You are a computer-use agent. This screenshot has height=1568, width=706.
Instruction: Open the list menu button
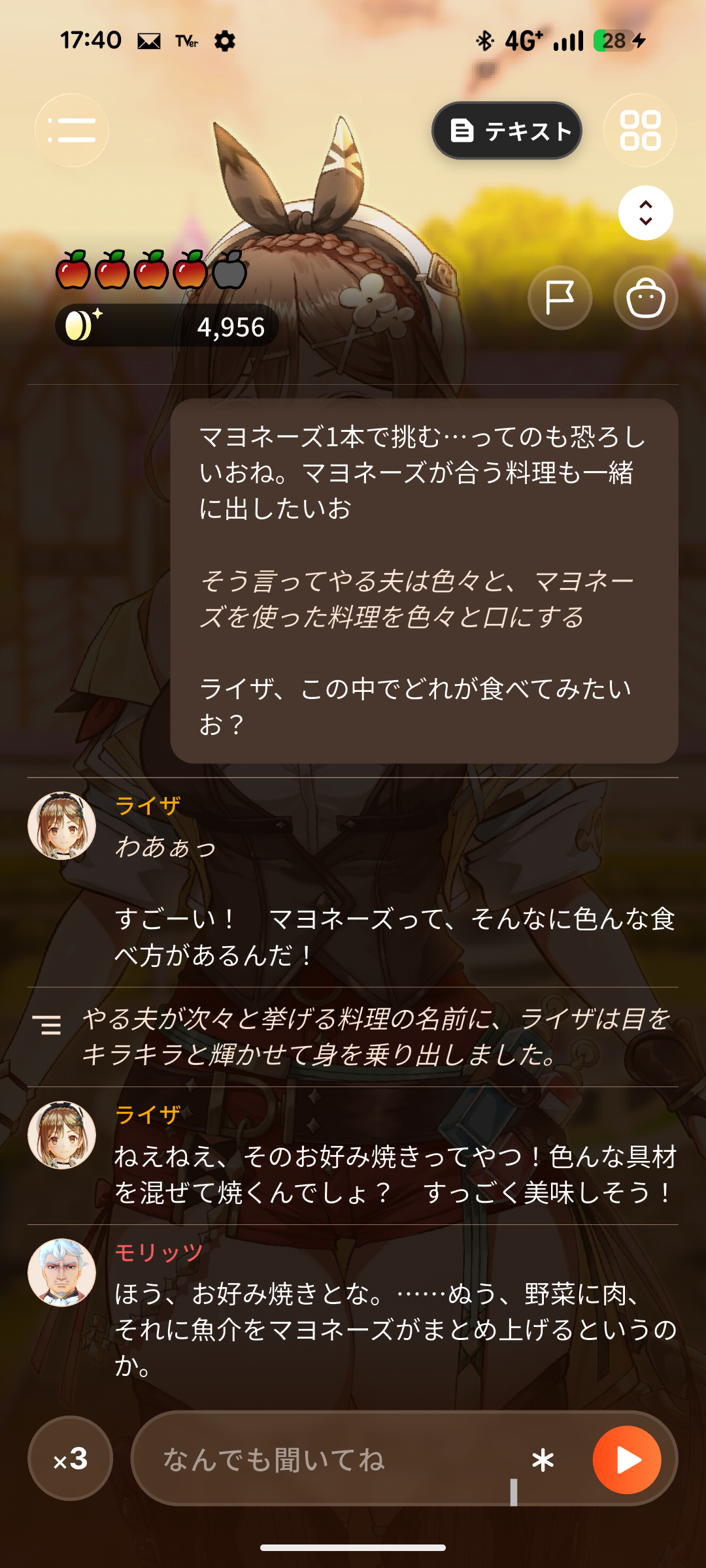72,130
